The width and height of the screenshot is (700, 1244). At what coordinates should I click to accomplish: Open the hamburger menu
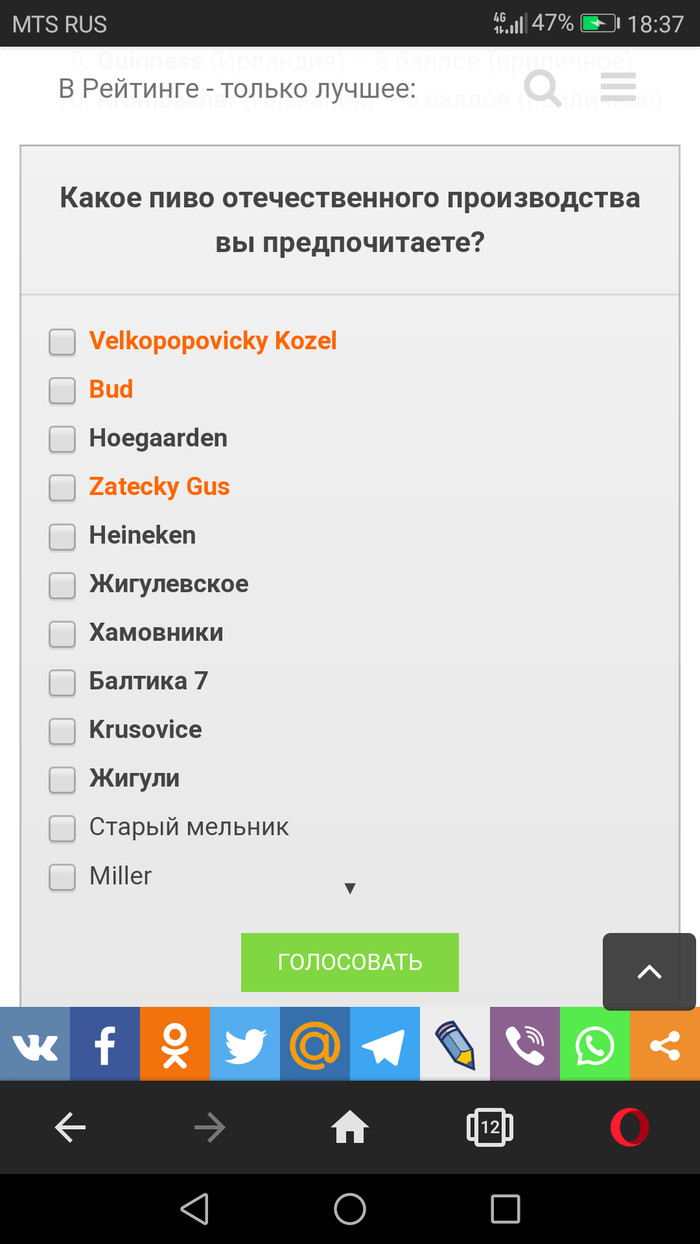[x=619, y=87]
